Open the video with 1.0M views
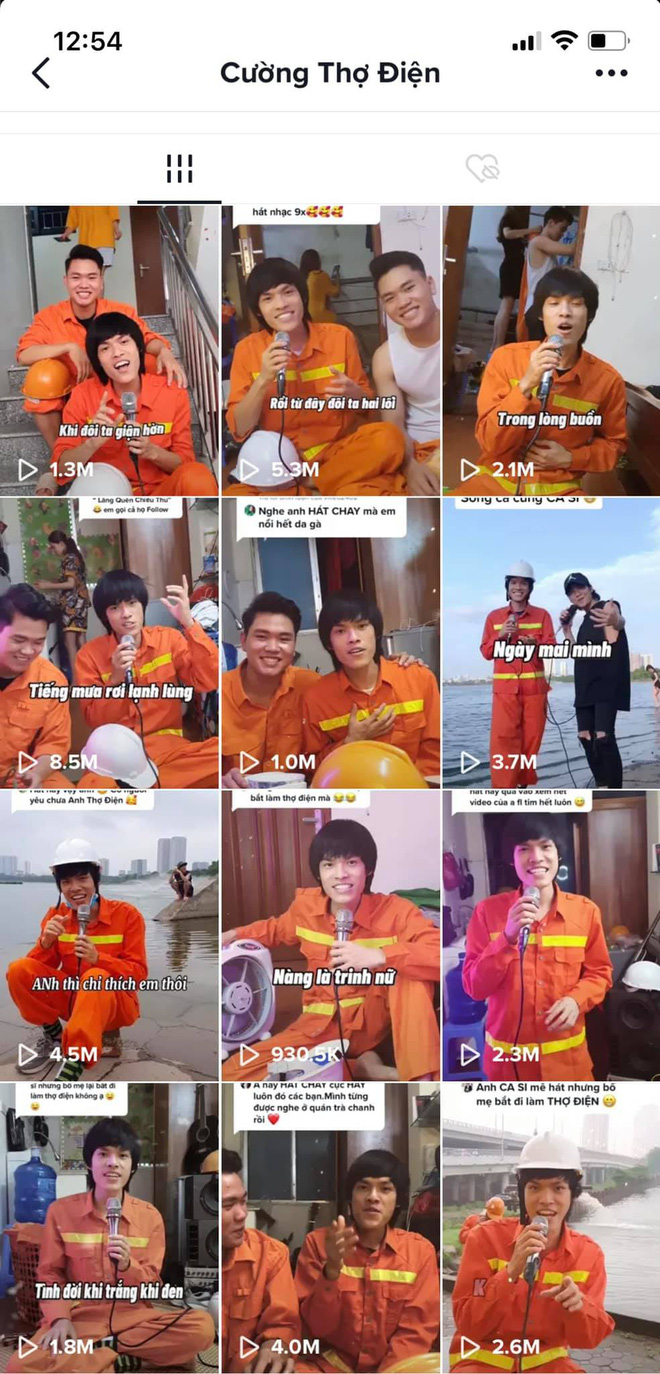Screen dimensions: 660x1374 [330, 642]
